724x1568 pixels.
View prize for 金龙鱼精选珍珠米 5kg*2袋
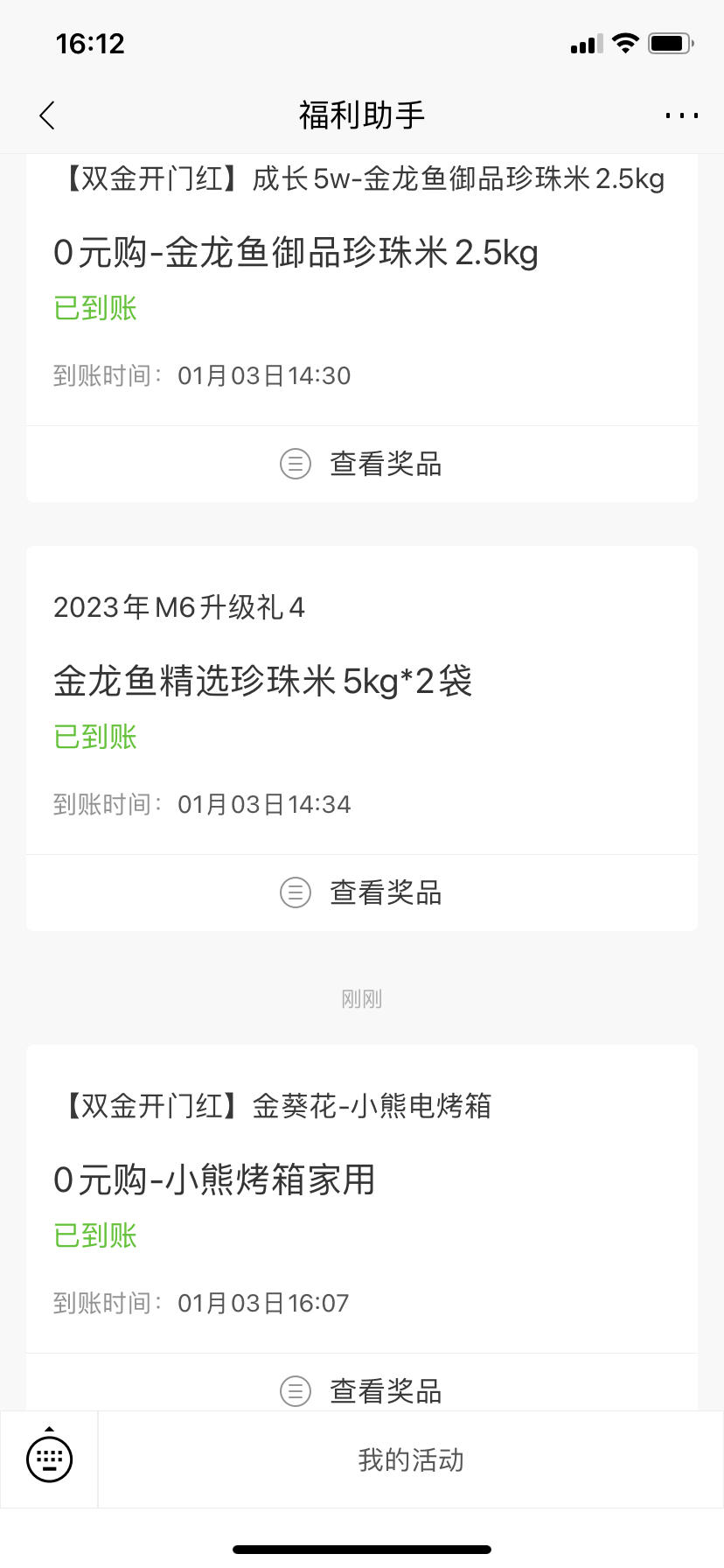tap(362, 892)
